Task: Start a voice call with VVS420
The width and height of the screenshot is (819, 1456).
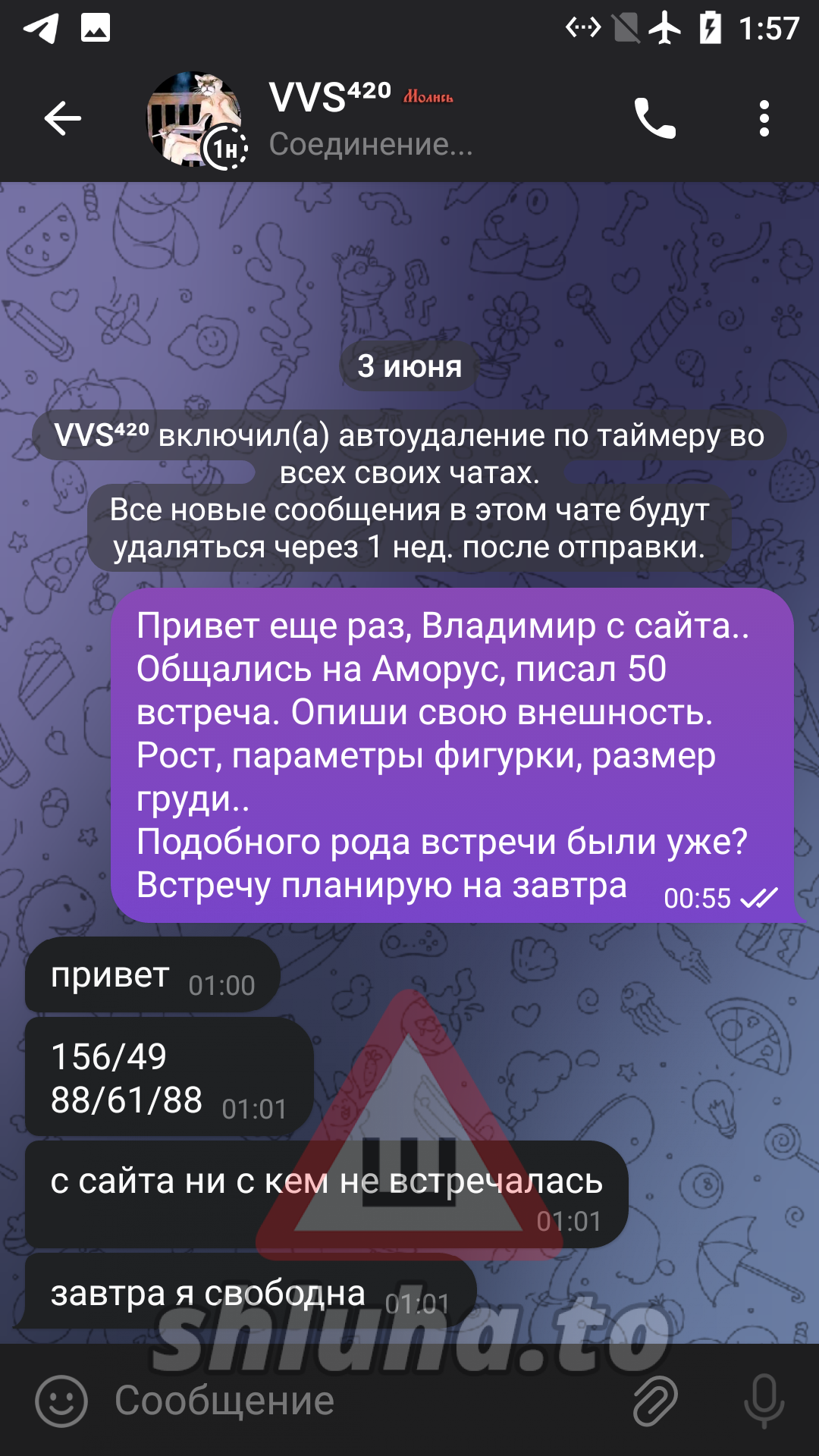Action: coord(655,118)
